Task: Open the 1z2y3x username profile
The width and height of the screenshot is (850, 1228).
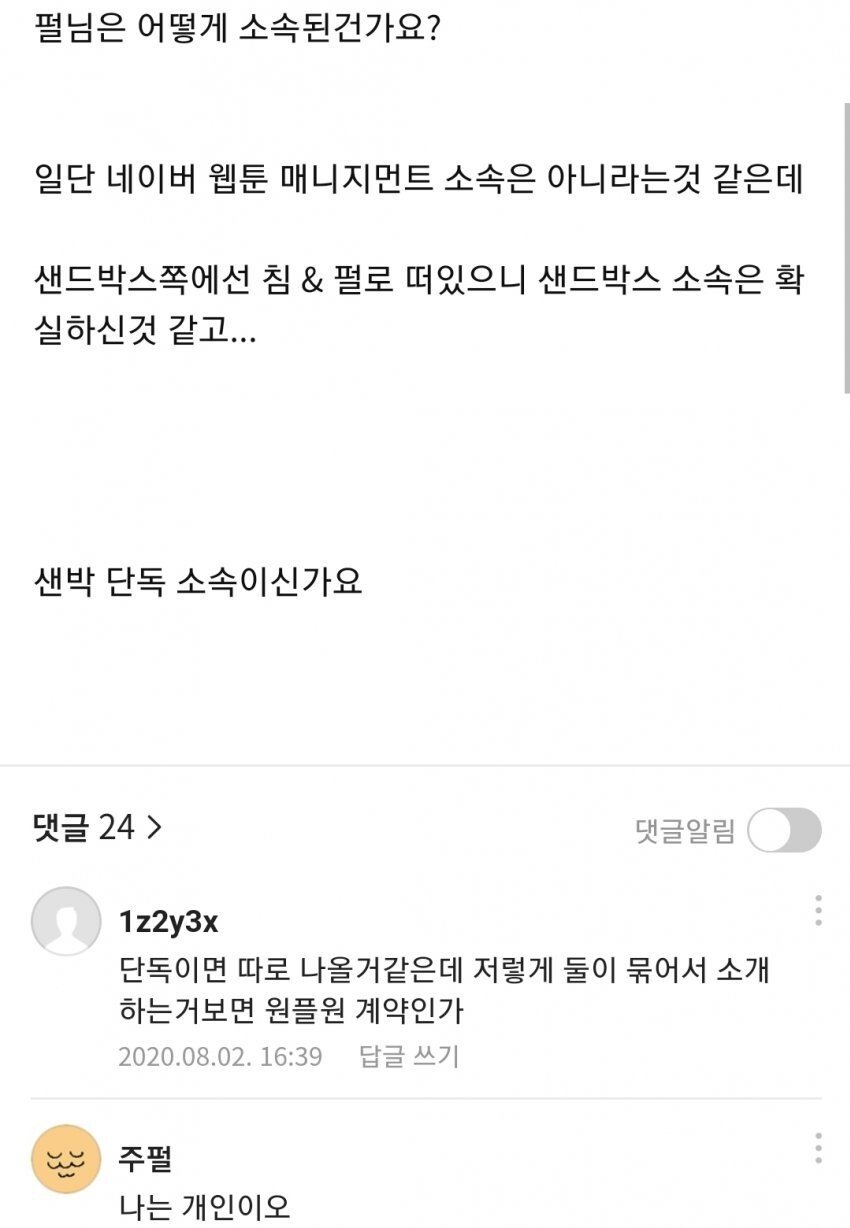Action: click(x=168, y=921)
